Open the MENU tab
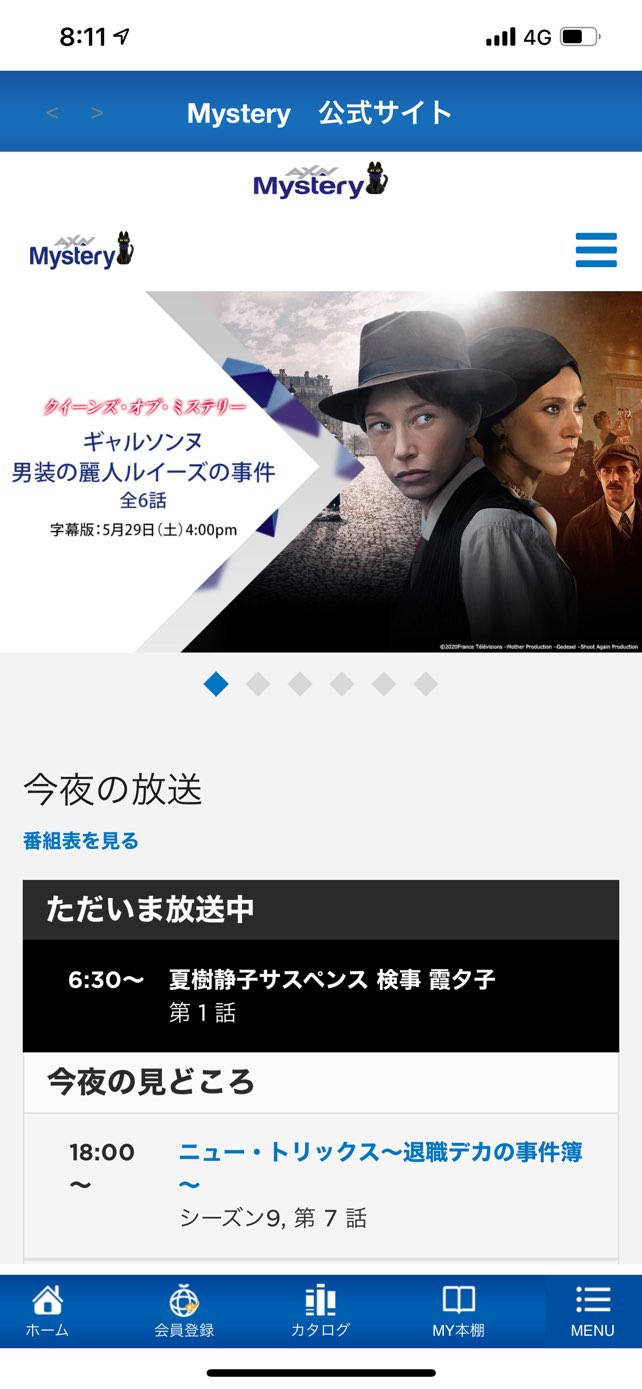This screenshot has width=642, height=1389. 593,1311
